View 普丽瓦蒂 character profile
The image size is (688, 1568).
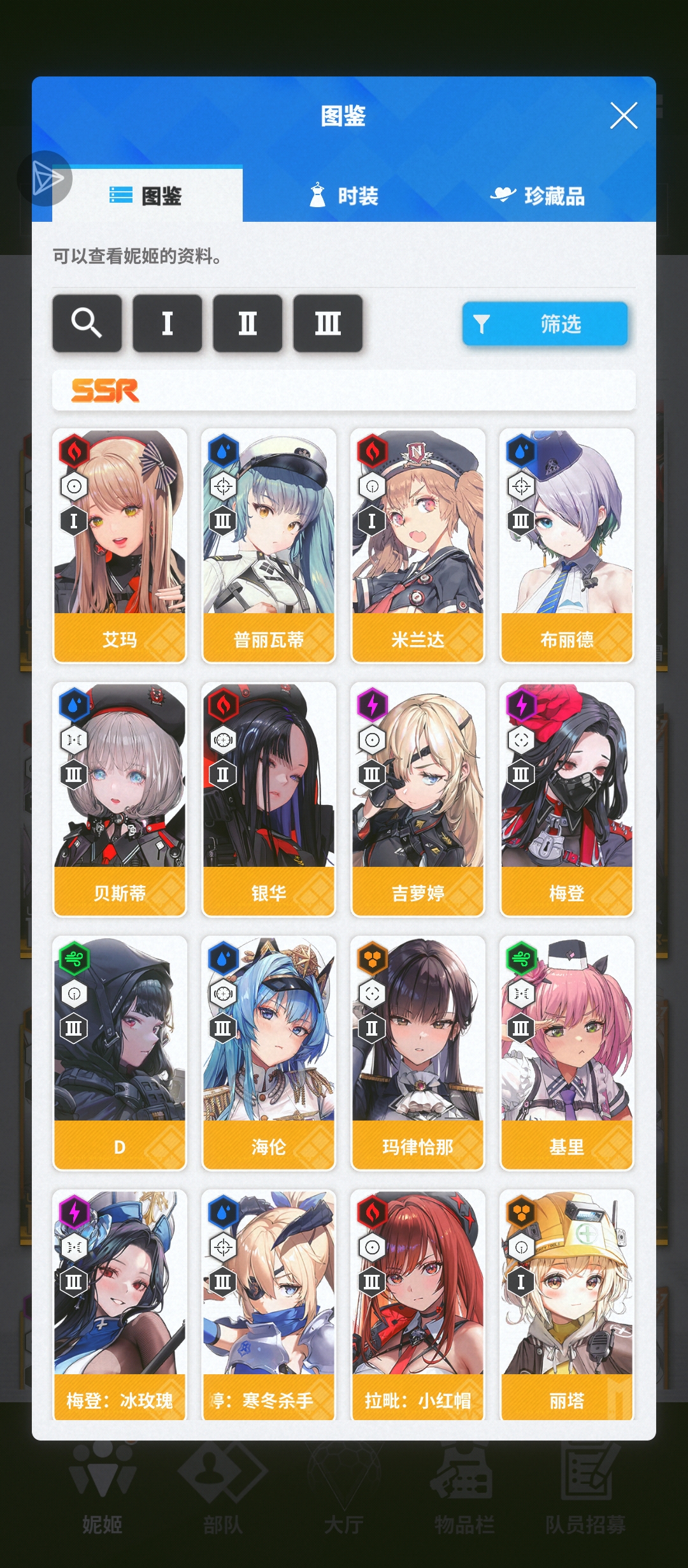pos(269,546)
